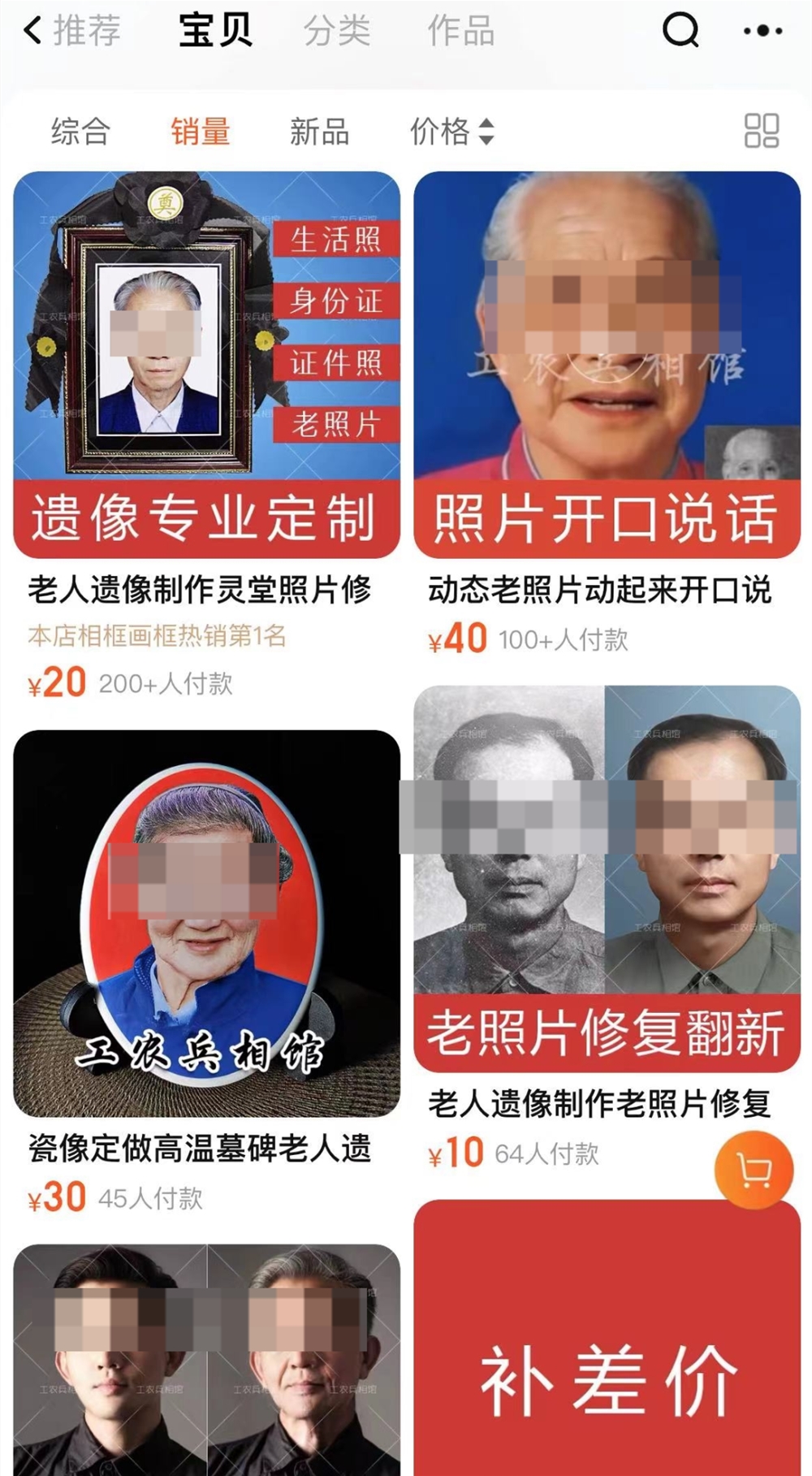Open the 作品 tab
812x1476 pixels.
click(x=463, y=31)
